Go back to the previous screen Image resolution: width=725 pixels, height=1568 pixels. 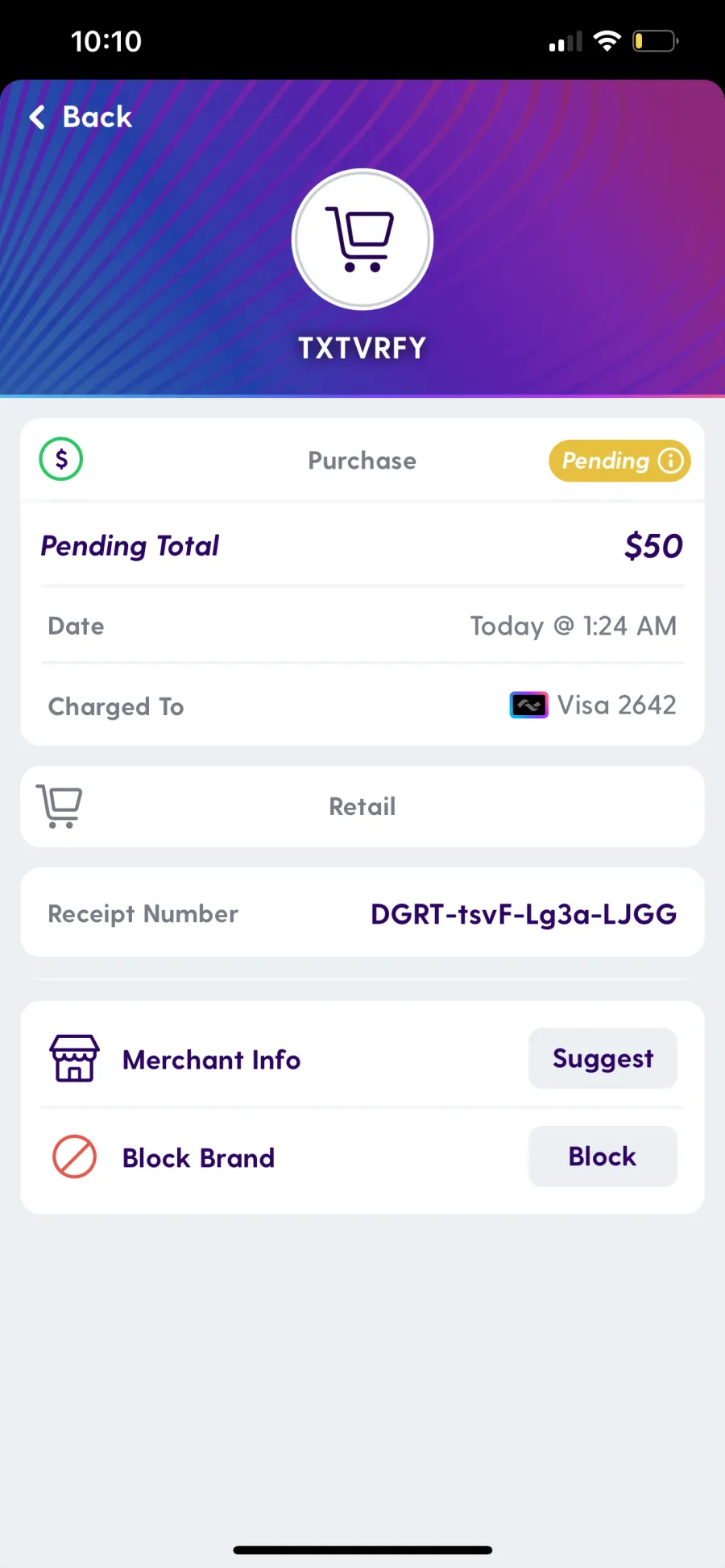pos(81,118)
